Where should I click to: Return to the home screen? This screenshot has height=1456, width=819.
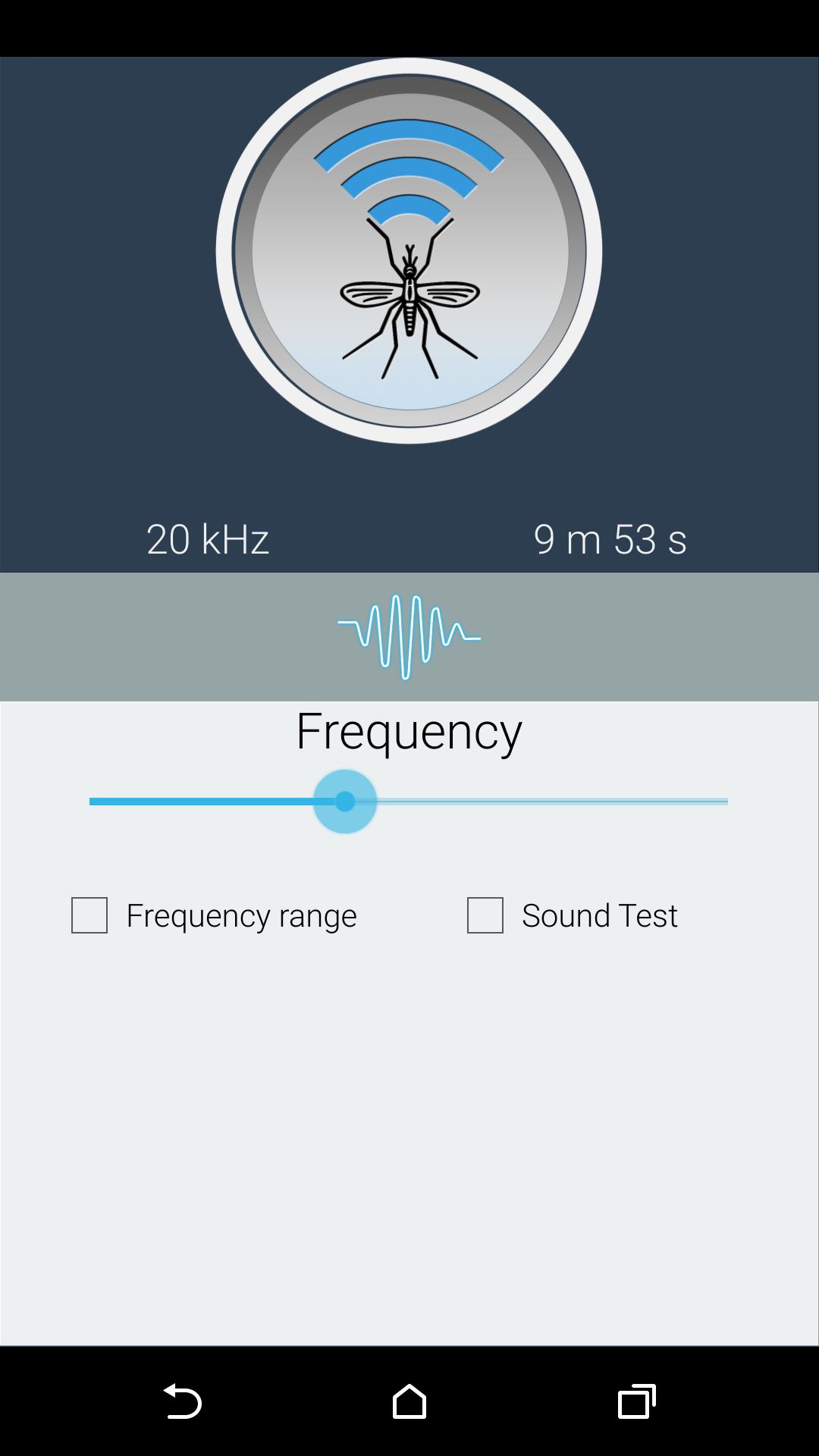coord(409,1401)
